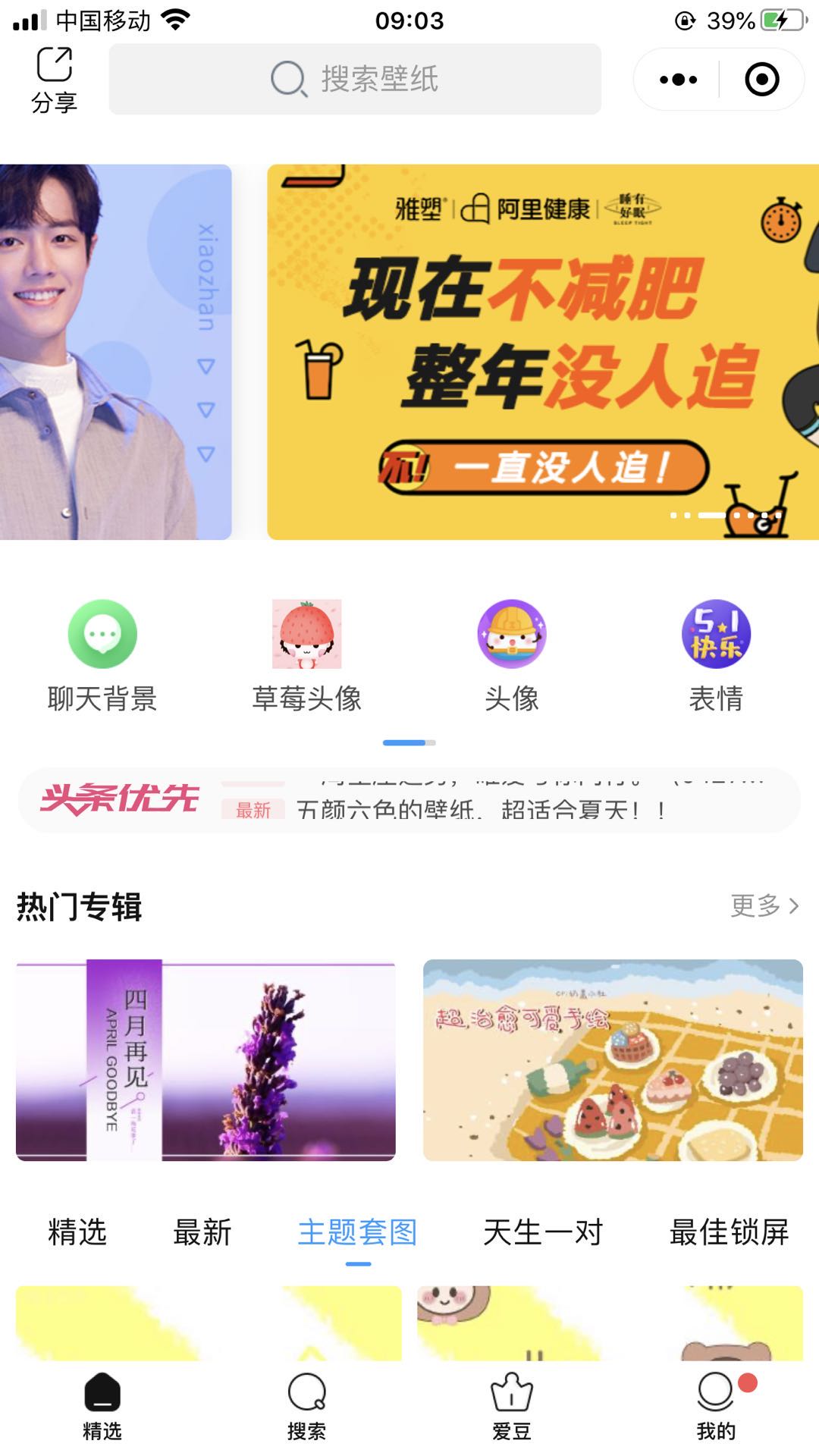Image resolution: width=819 pixels, height=1456 pixels.
Task: Open the mini program overflow menu
Action: click(x=678, y=80)
